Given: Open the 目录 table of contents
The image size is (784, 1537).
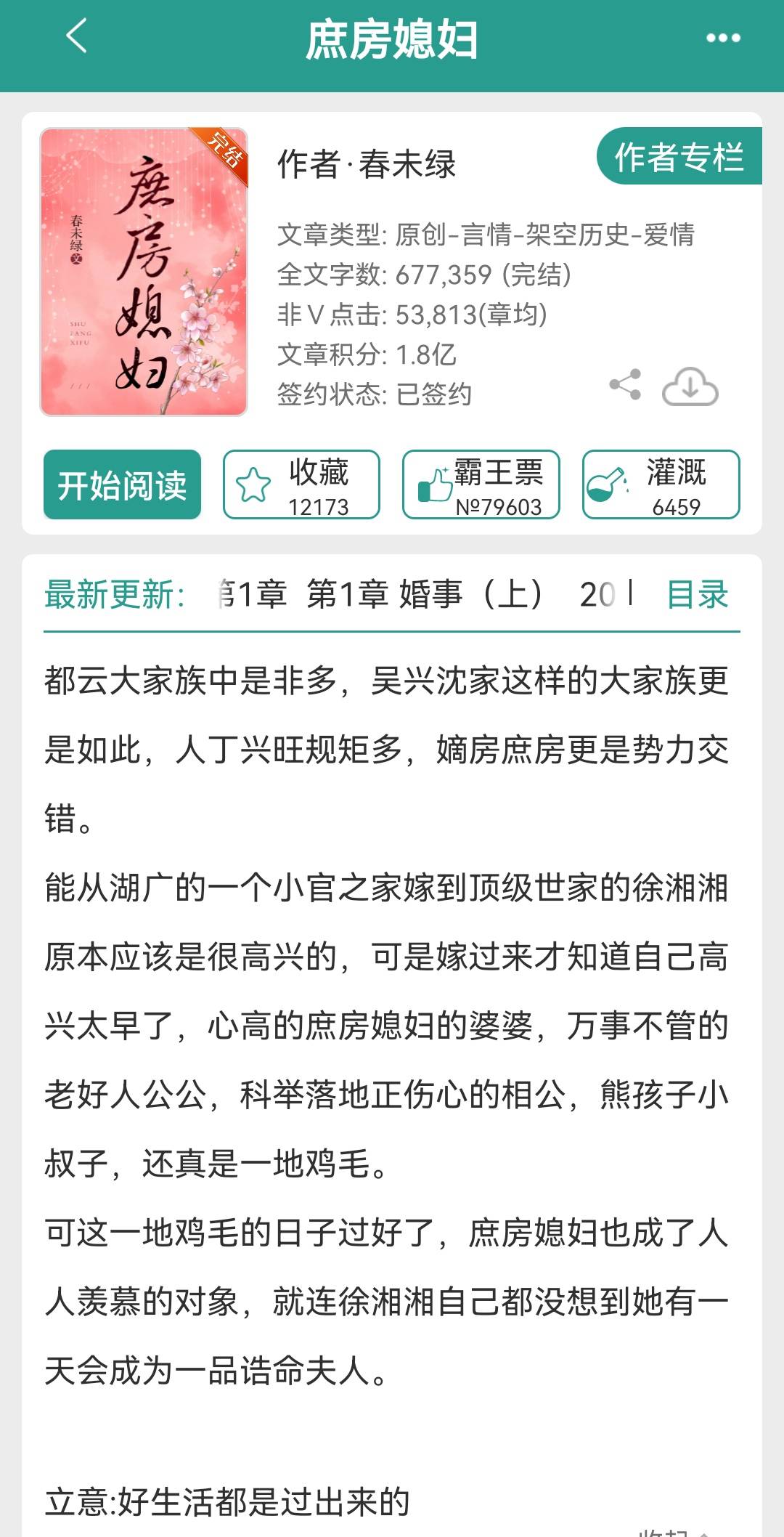Looking at the screenshot, I should coord(697,595).
